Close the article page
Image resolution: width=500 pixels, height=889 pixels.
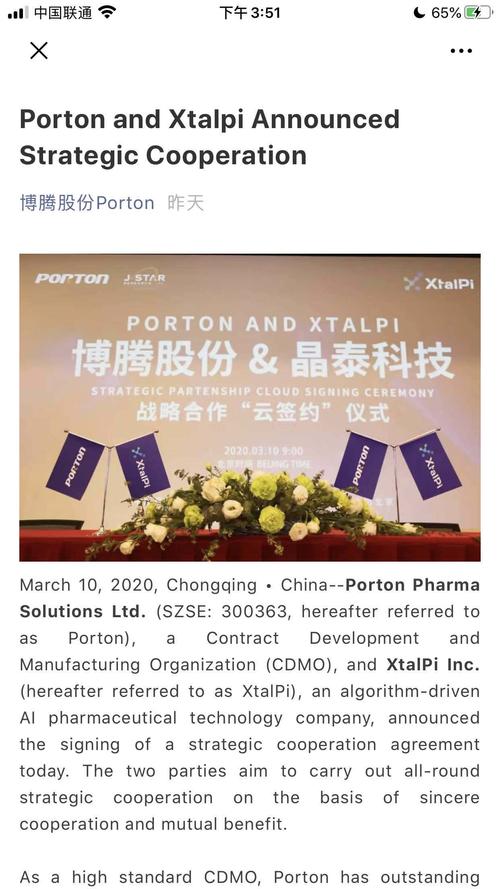point(39,51)
